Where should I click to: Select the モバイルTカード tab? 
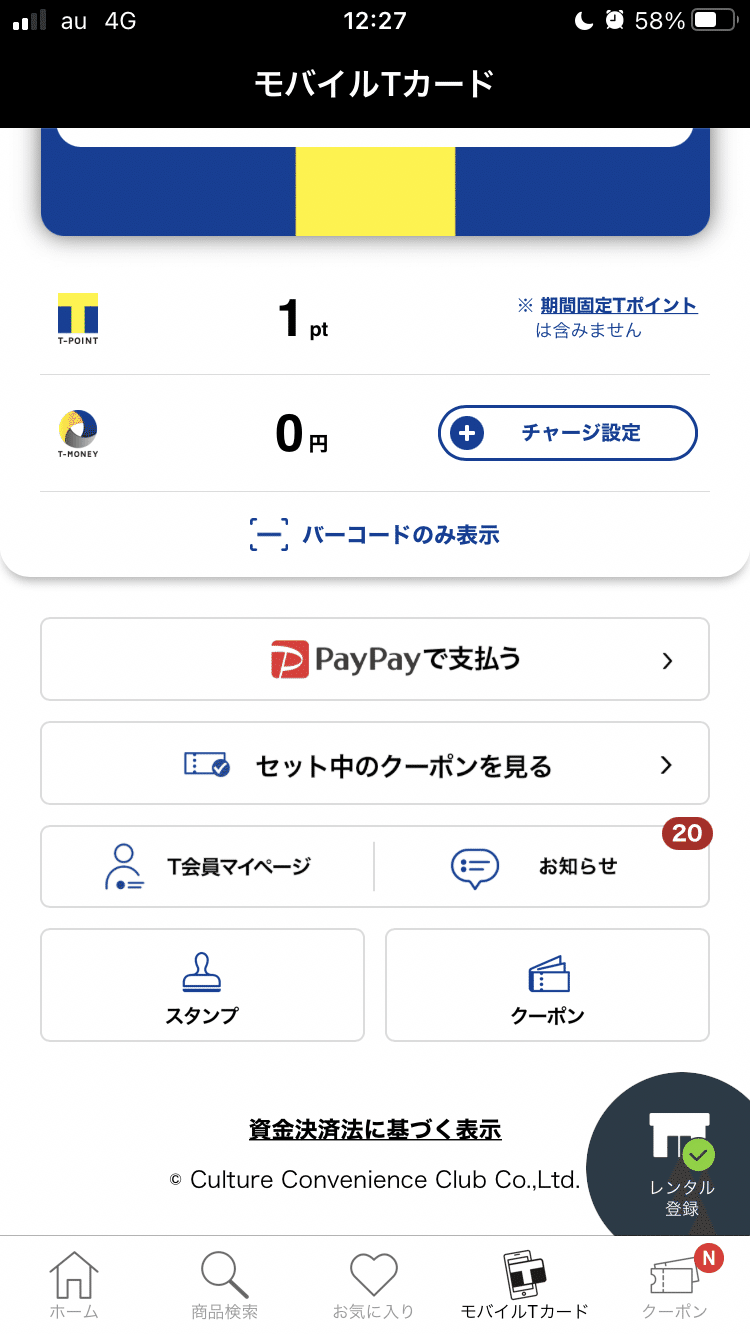pos(524,1286)
